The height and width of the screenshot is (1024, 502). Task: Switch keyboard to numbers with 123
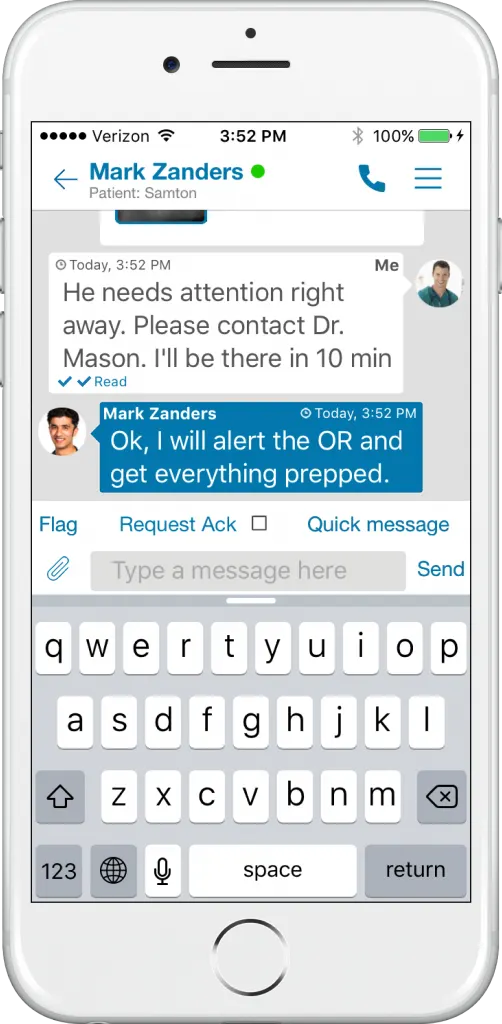click(x=59, y=871)
